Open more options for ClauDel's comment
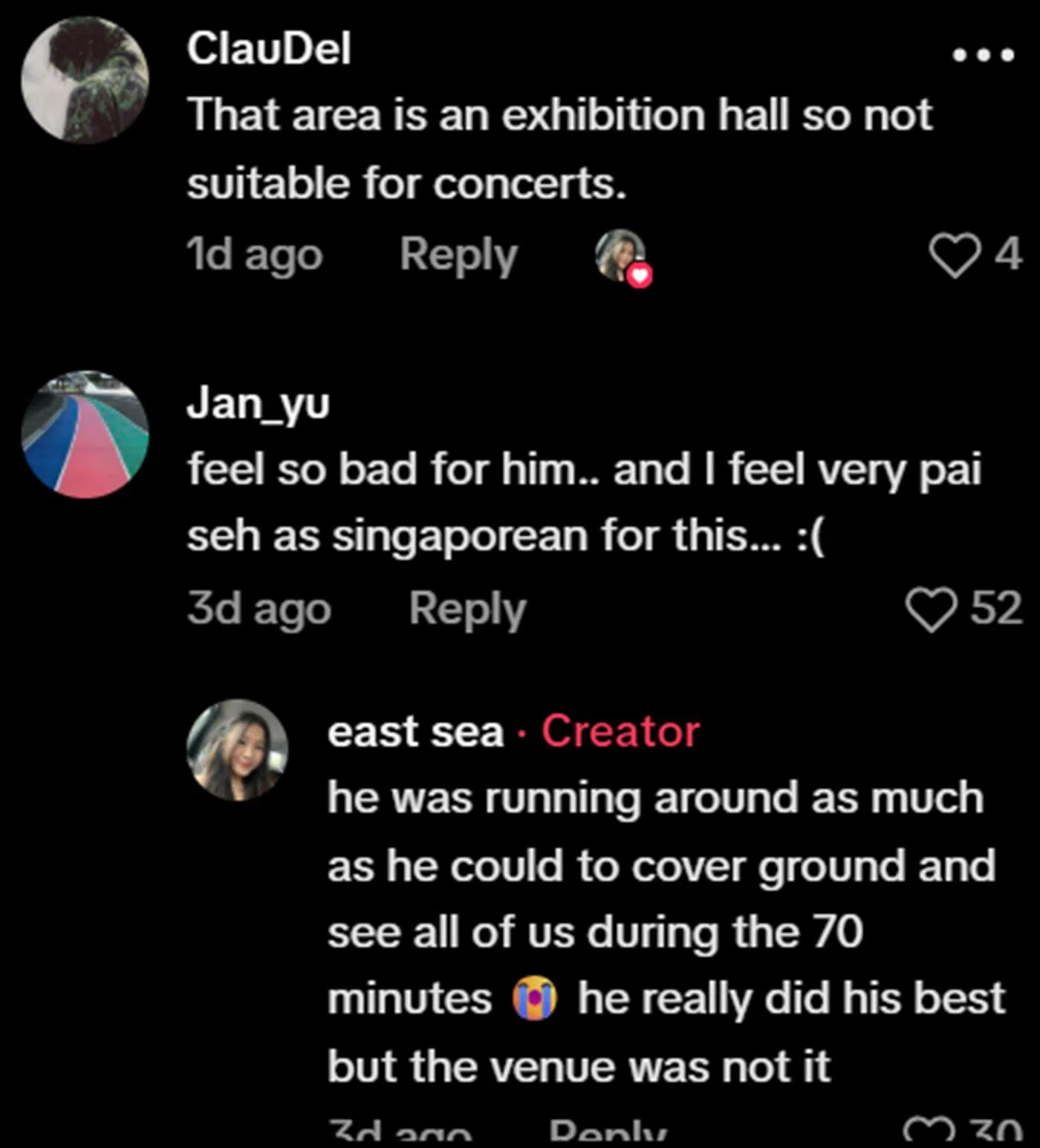Image resolution: width=1040 pixels, height=1148 pixels. pos(984,55)
